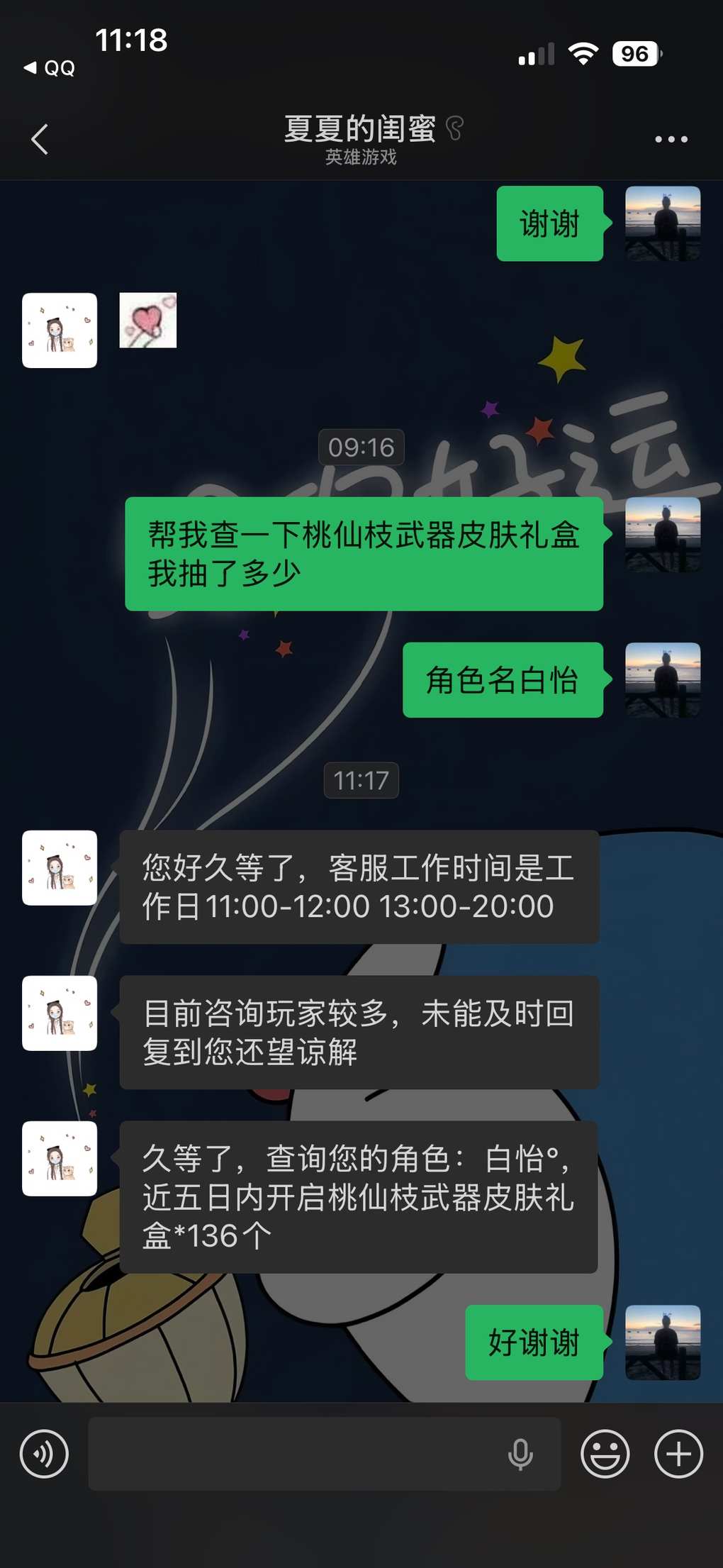
Task: Open the chat overflow menu
Action: [671, 140]
